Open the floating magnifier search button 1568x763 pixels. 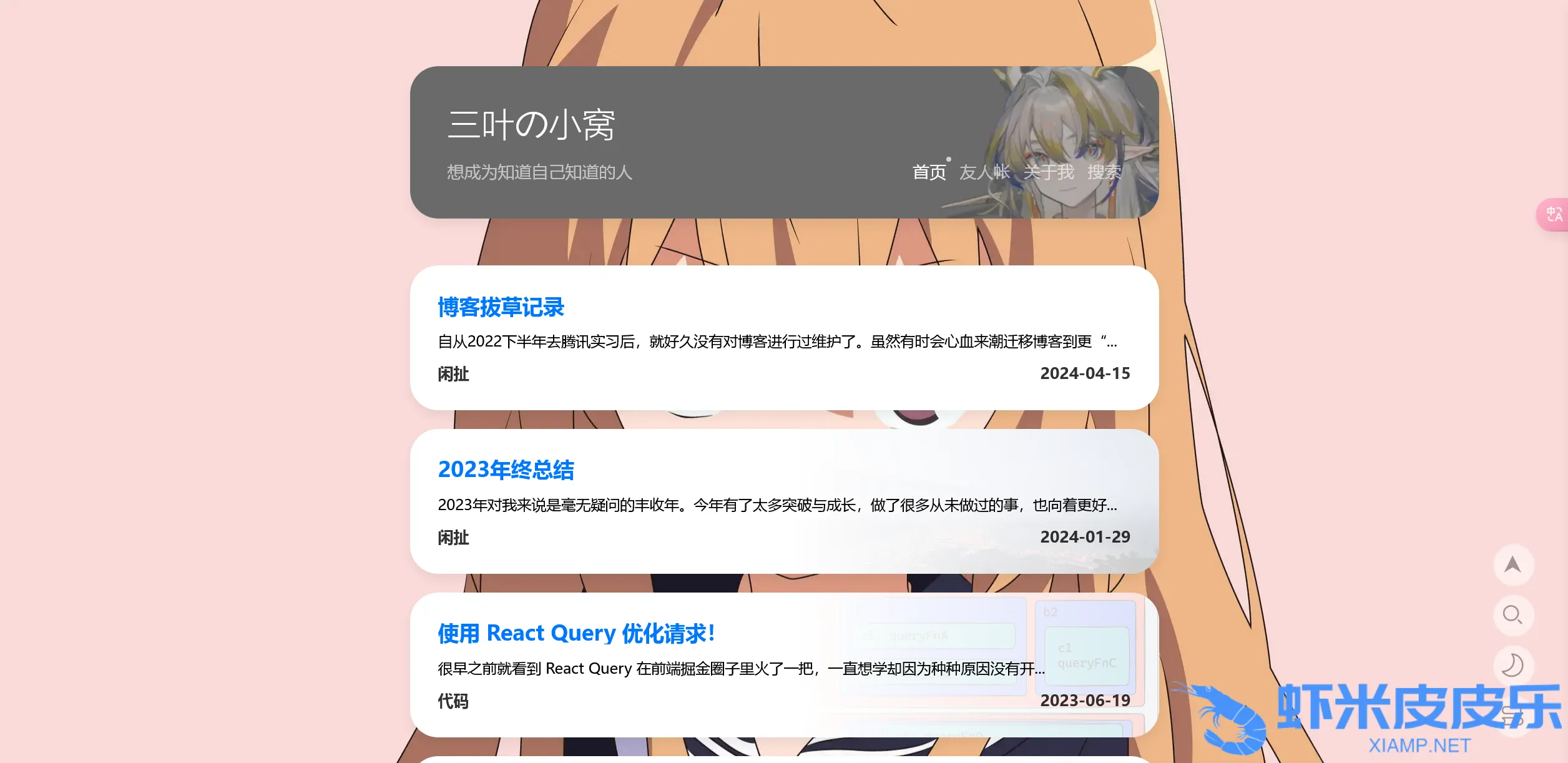pyautogui.click(x=1512, y=615)
